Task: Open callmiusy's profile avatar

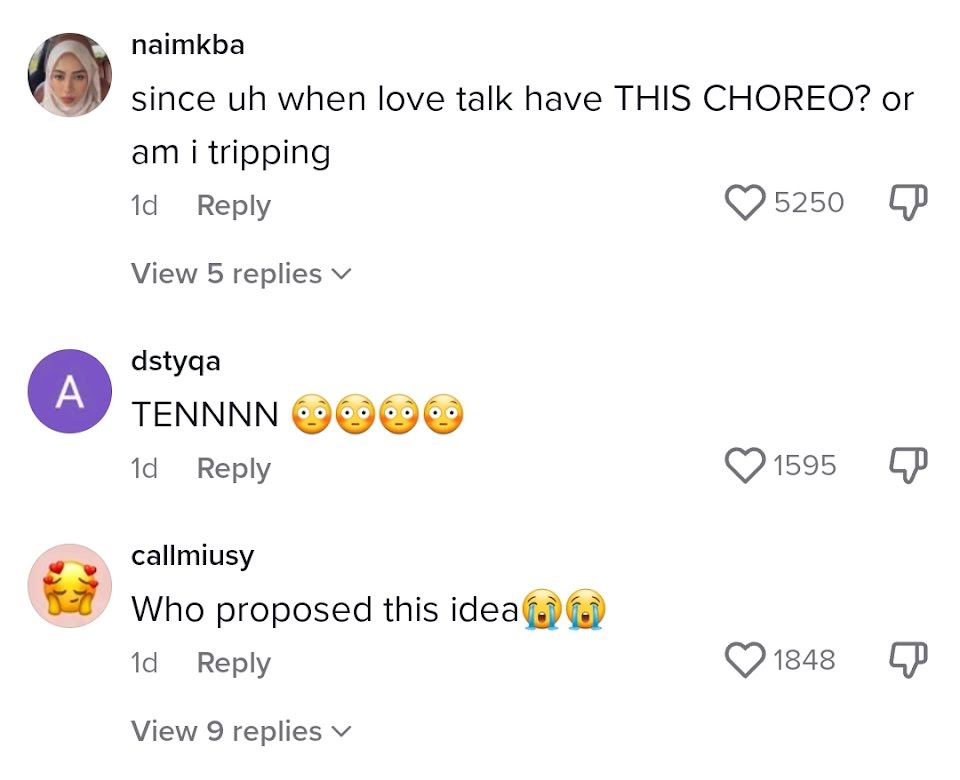Action: click(x=70, y=586)
